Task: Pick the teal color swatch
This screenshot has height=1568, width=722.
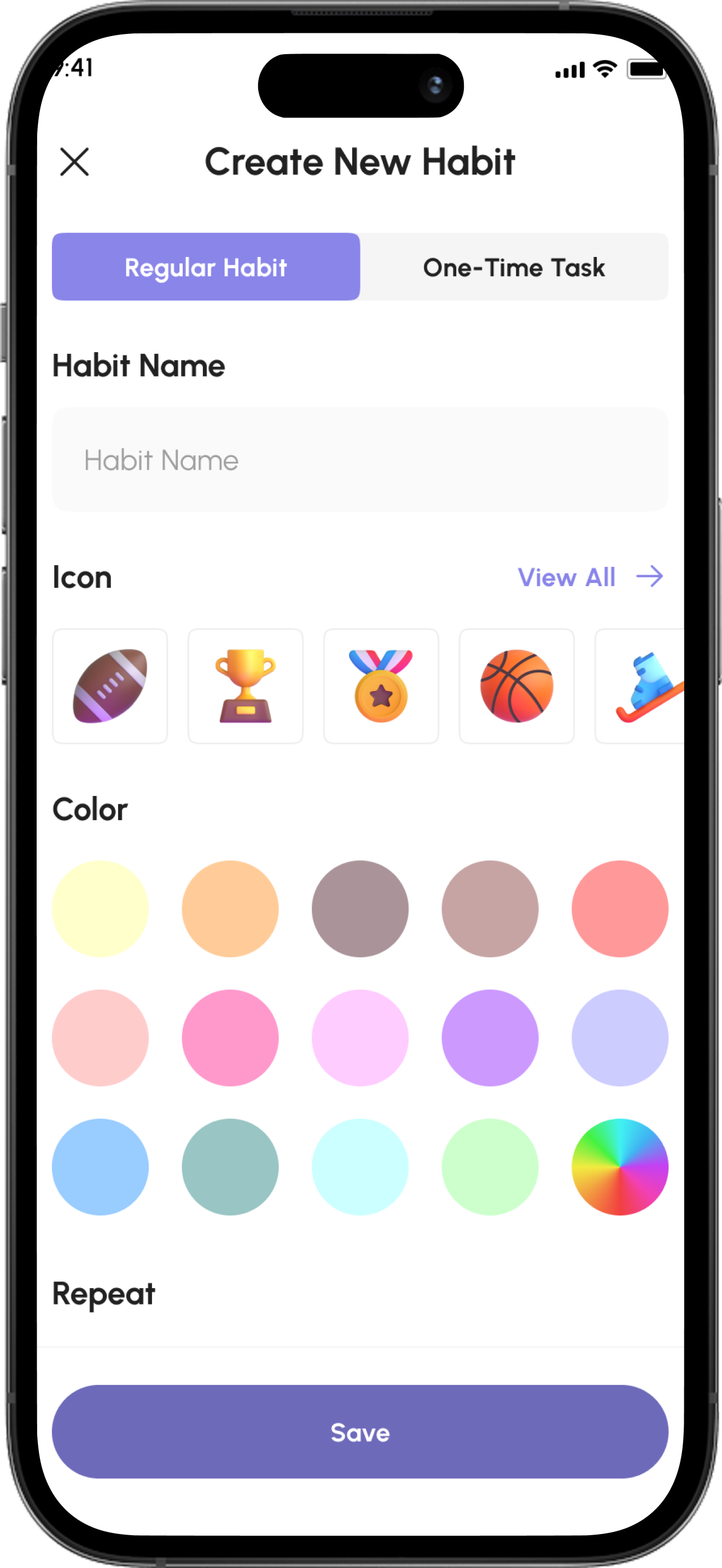Action: click(x=230, y=1166)
